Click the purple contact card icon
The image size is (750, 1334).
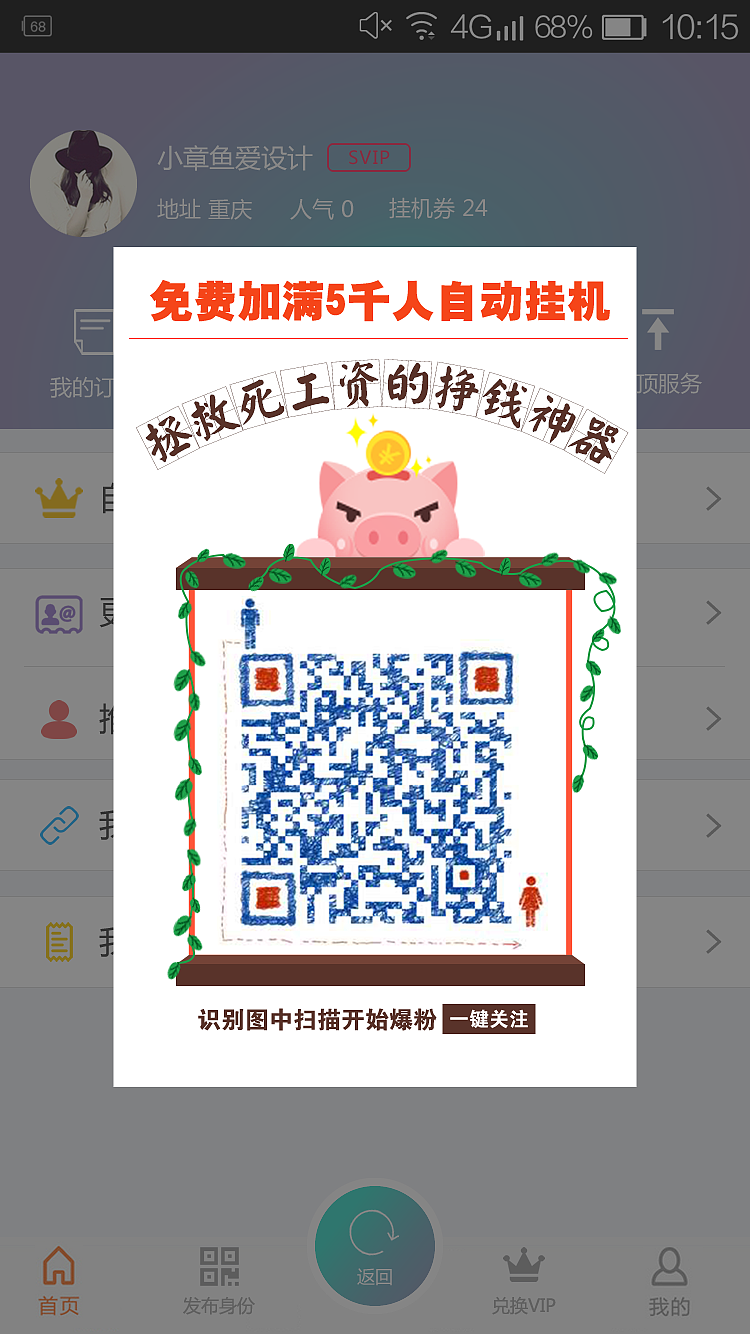[58, 611]
